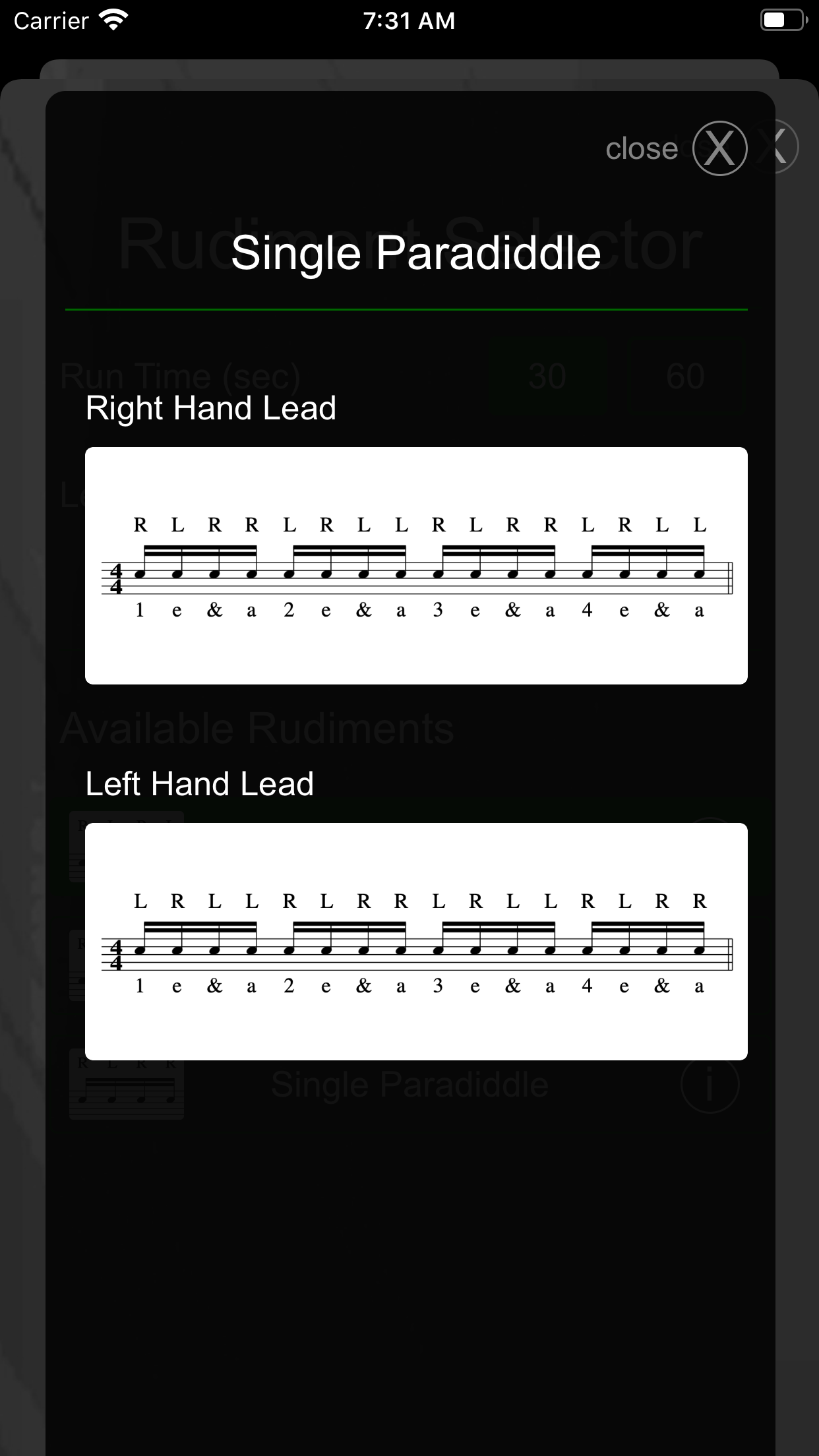This screenshot has width=819, height=1456.
Task: Tap the Left Hand Lead heading
Action: 199,783
